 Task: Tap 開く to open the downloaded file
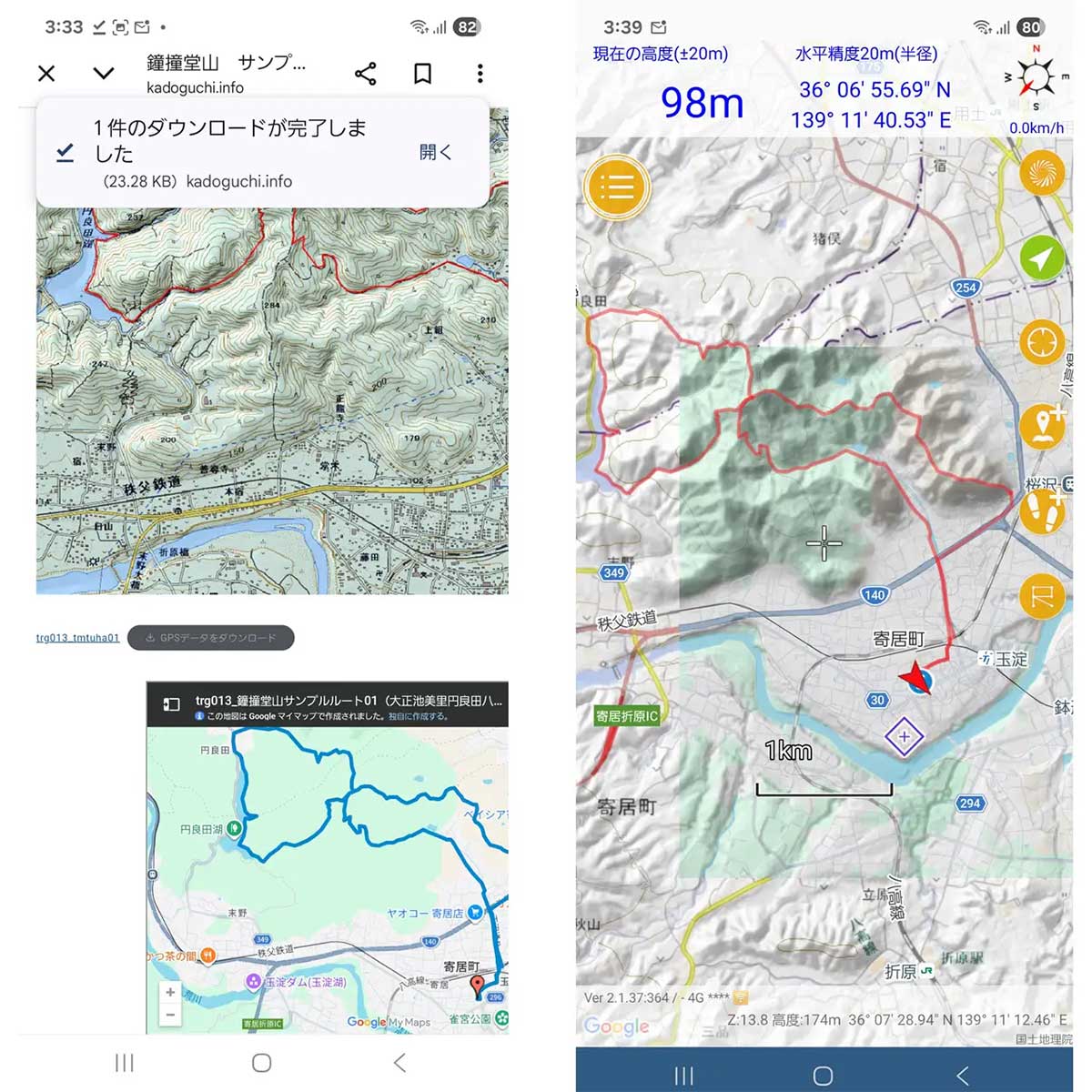pyautogui.click(x=435, y=152)
